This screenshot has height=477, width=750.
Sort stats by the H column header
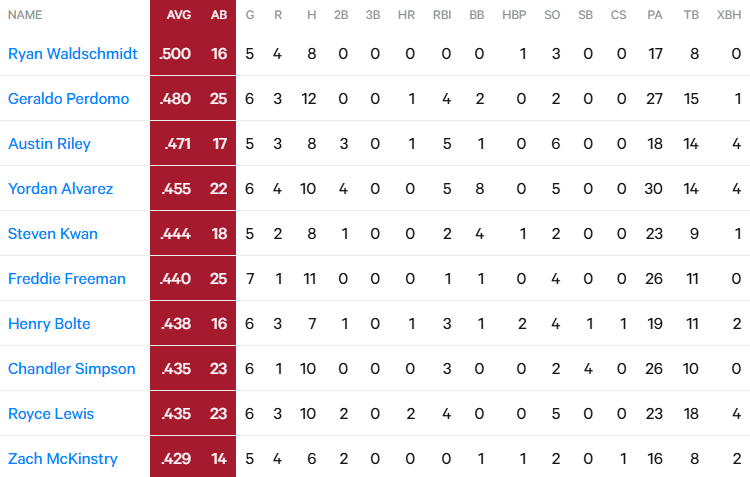click(311, 15)
